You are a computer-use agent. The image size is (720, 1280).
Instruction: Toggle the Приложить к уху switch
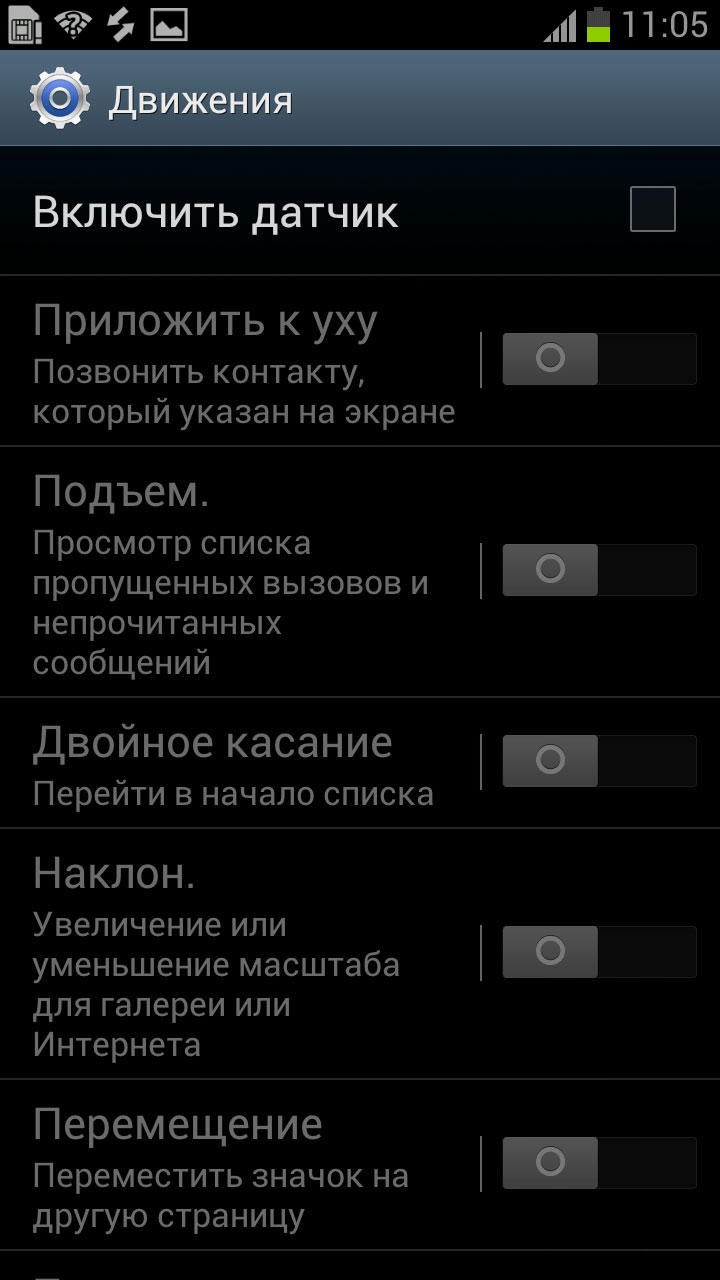[599, 359]
